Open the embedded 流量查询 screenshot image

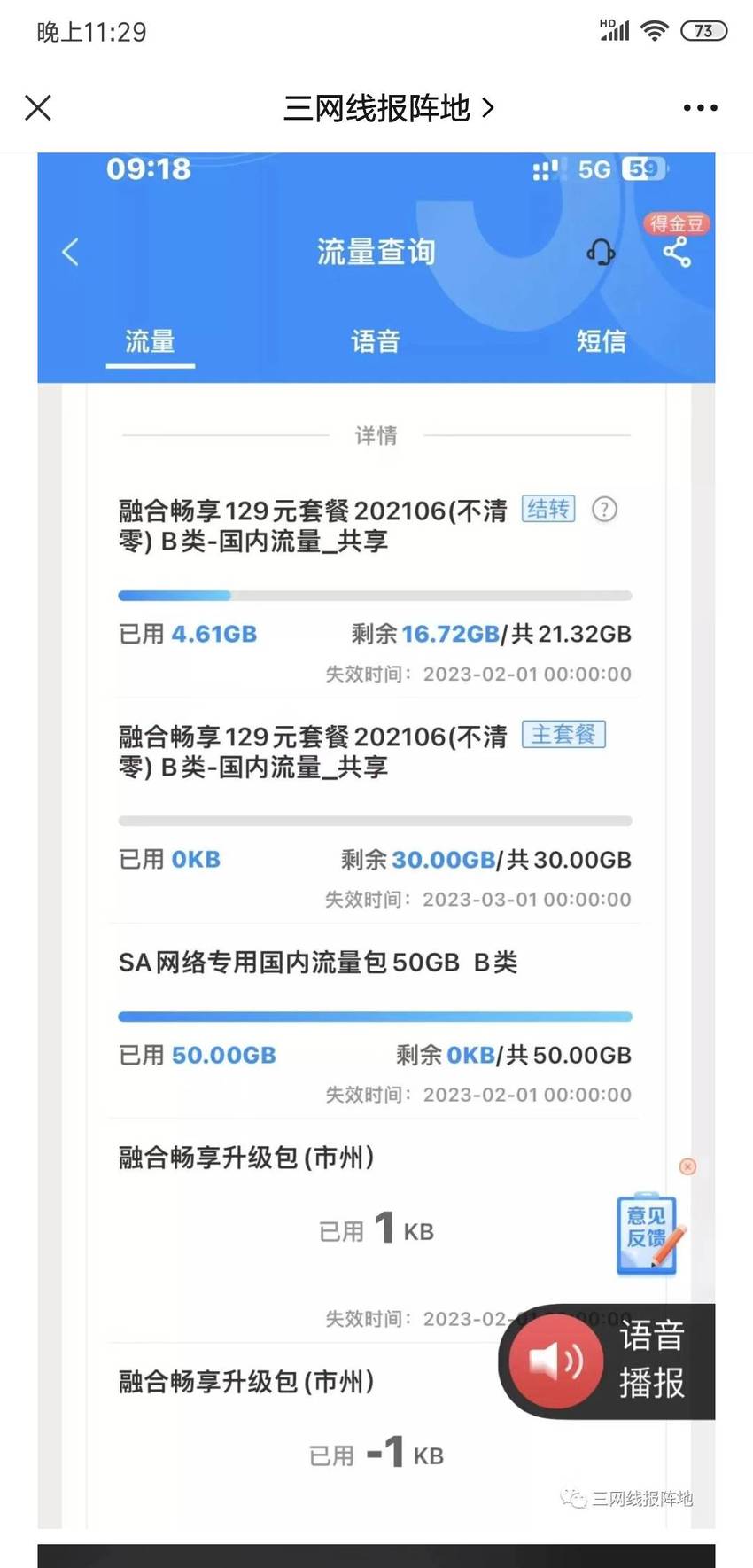coord(376,840)
